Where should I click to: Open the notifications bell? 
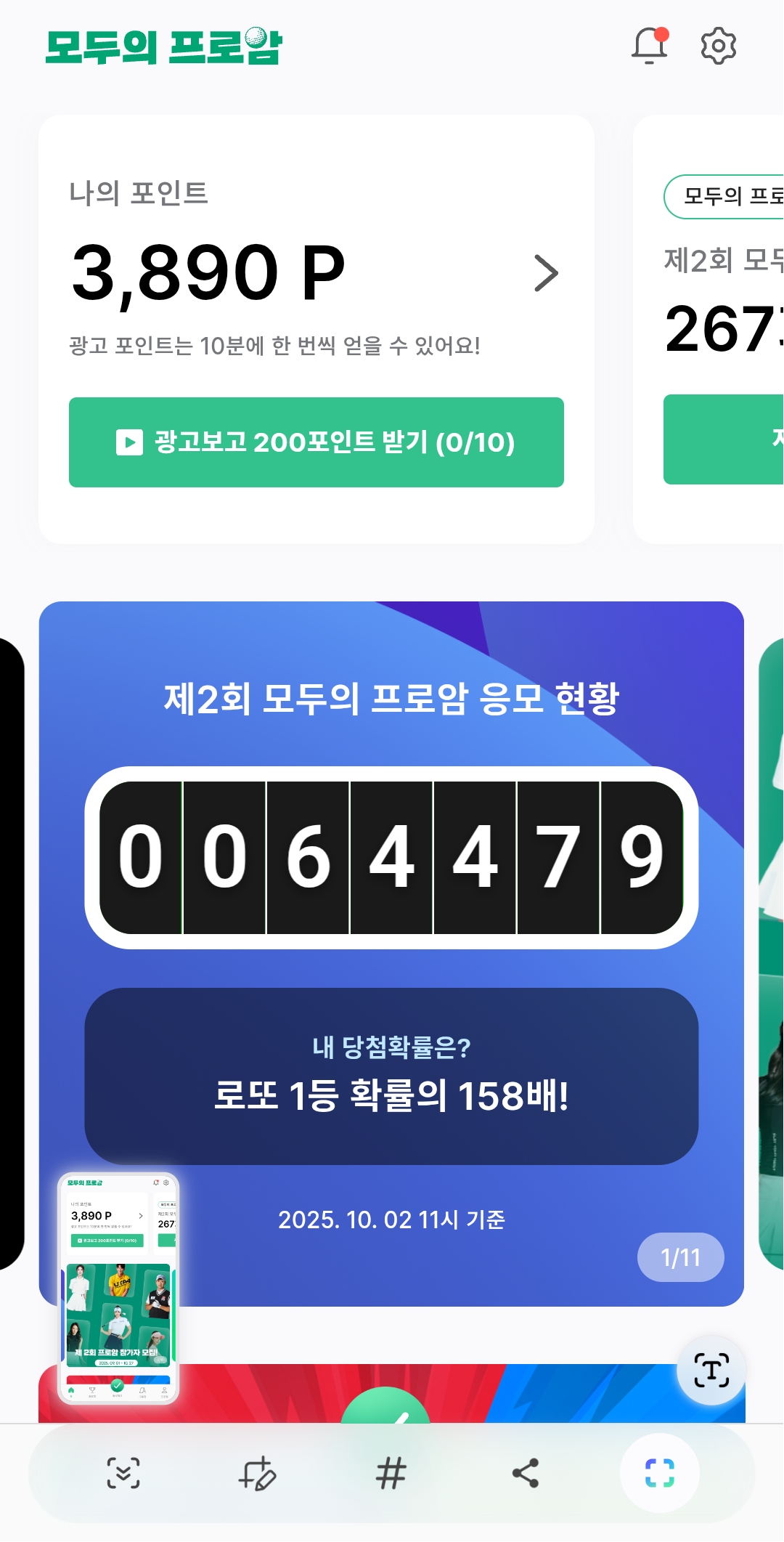tap(649, 46)
